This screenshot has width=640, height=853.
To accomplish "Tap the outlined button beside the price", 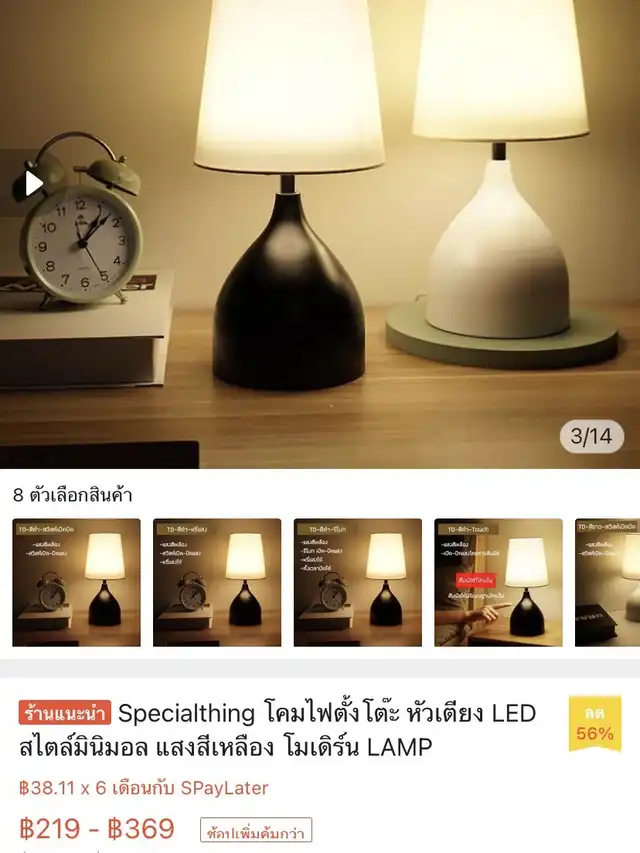I will coord(255,830).
